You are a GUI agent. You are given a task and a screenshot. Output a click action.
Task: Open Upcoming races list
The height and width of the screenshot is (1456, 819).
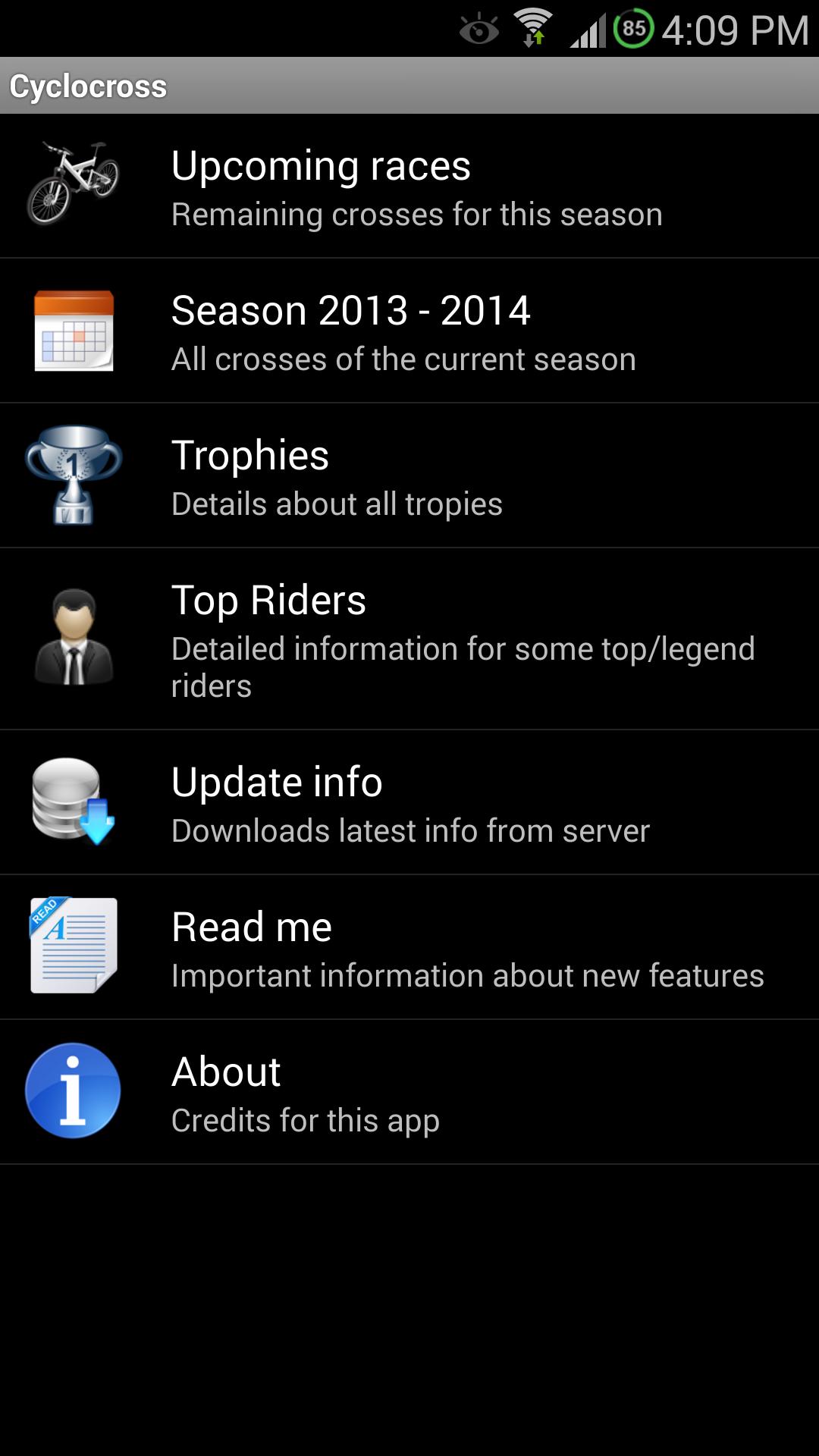pyautogui.click(x=409, y=187)
